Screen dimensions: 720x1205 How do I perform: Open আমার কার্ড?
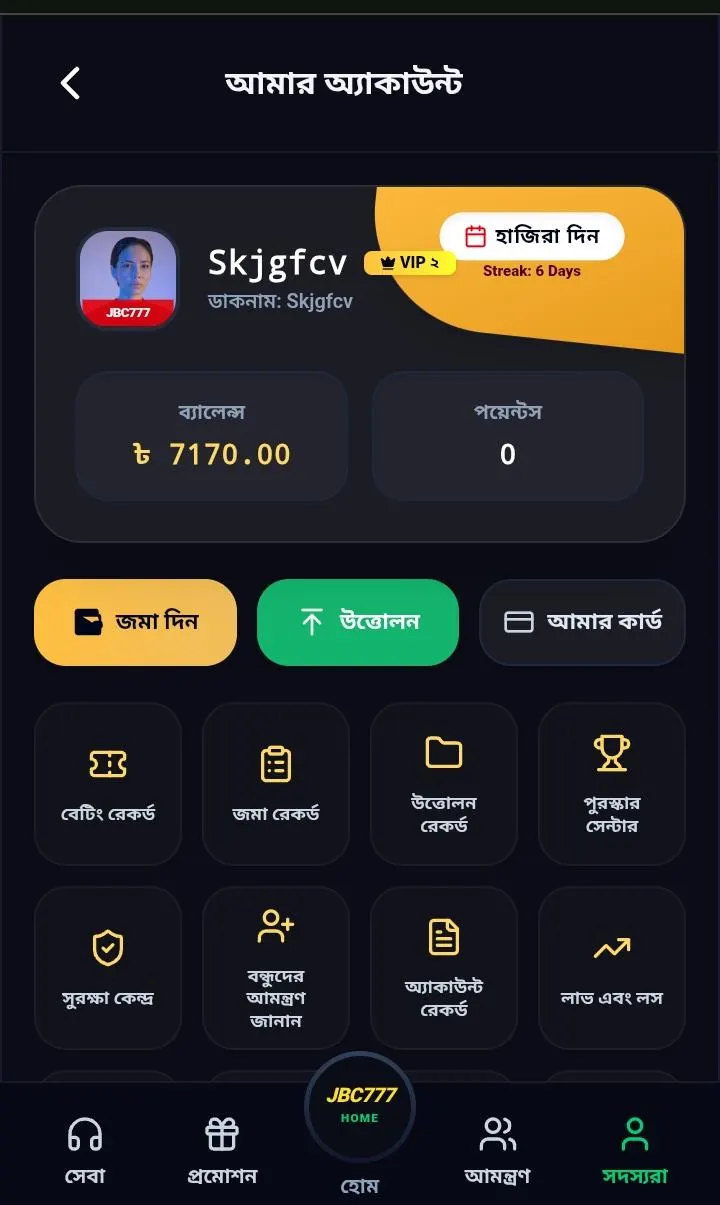[x=583, y=622]
